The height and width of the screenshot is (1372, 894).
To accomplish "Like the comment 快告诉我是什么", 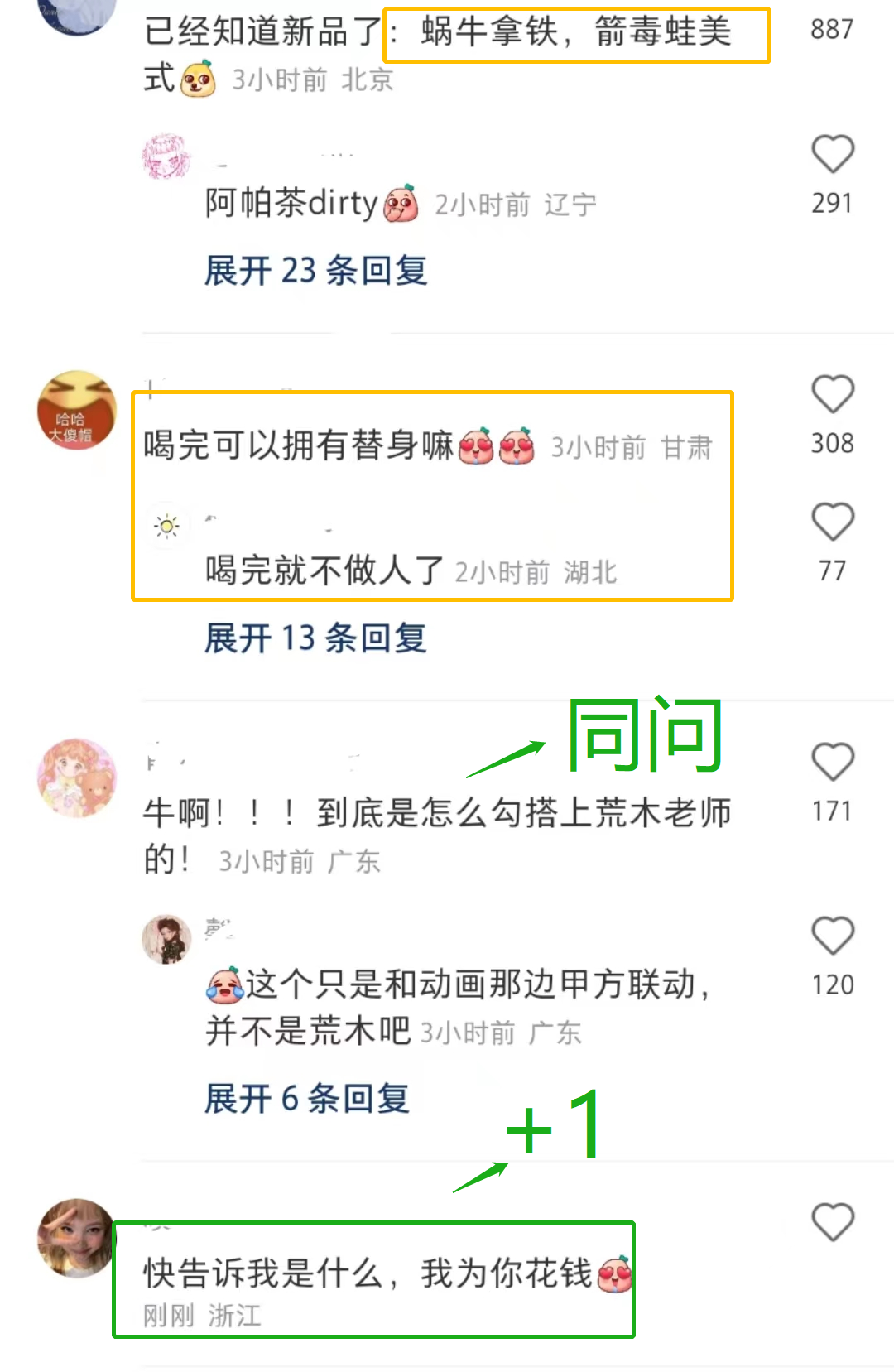I will coord(832,1222).
